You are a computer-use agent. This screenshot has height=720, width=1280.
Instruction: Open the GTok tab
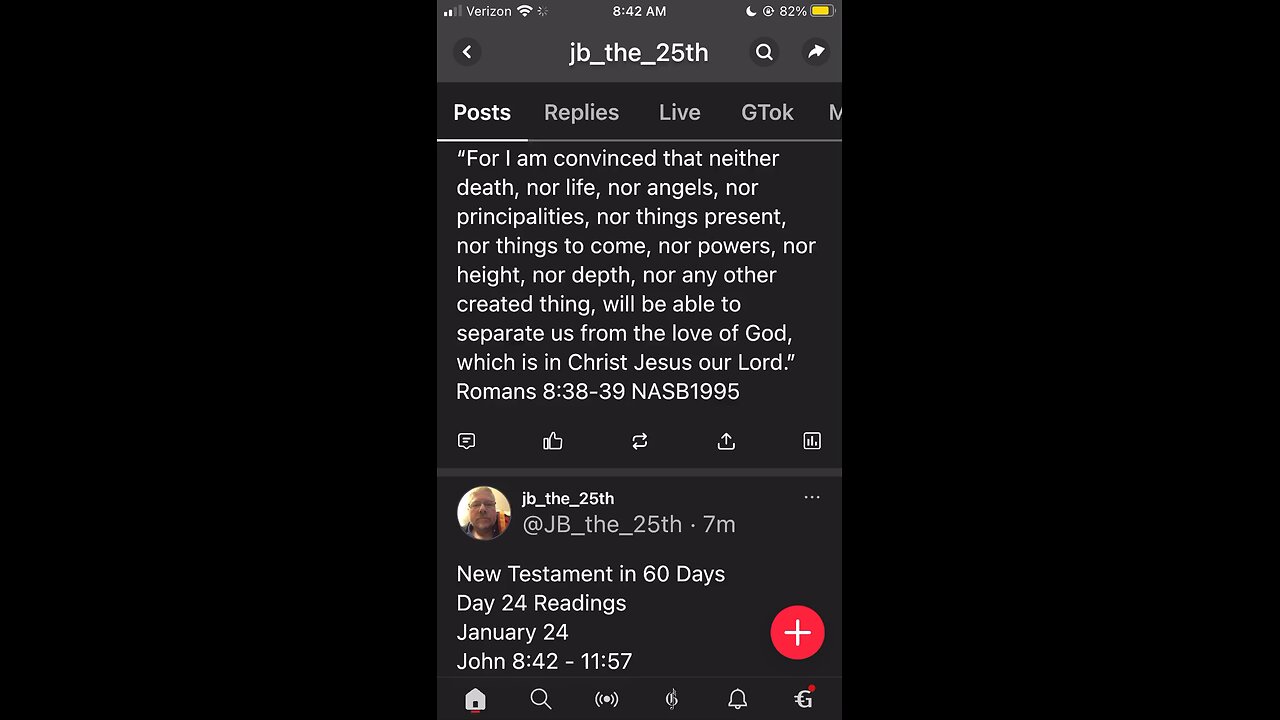tap(767, 113)
